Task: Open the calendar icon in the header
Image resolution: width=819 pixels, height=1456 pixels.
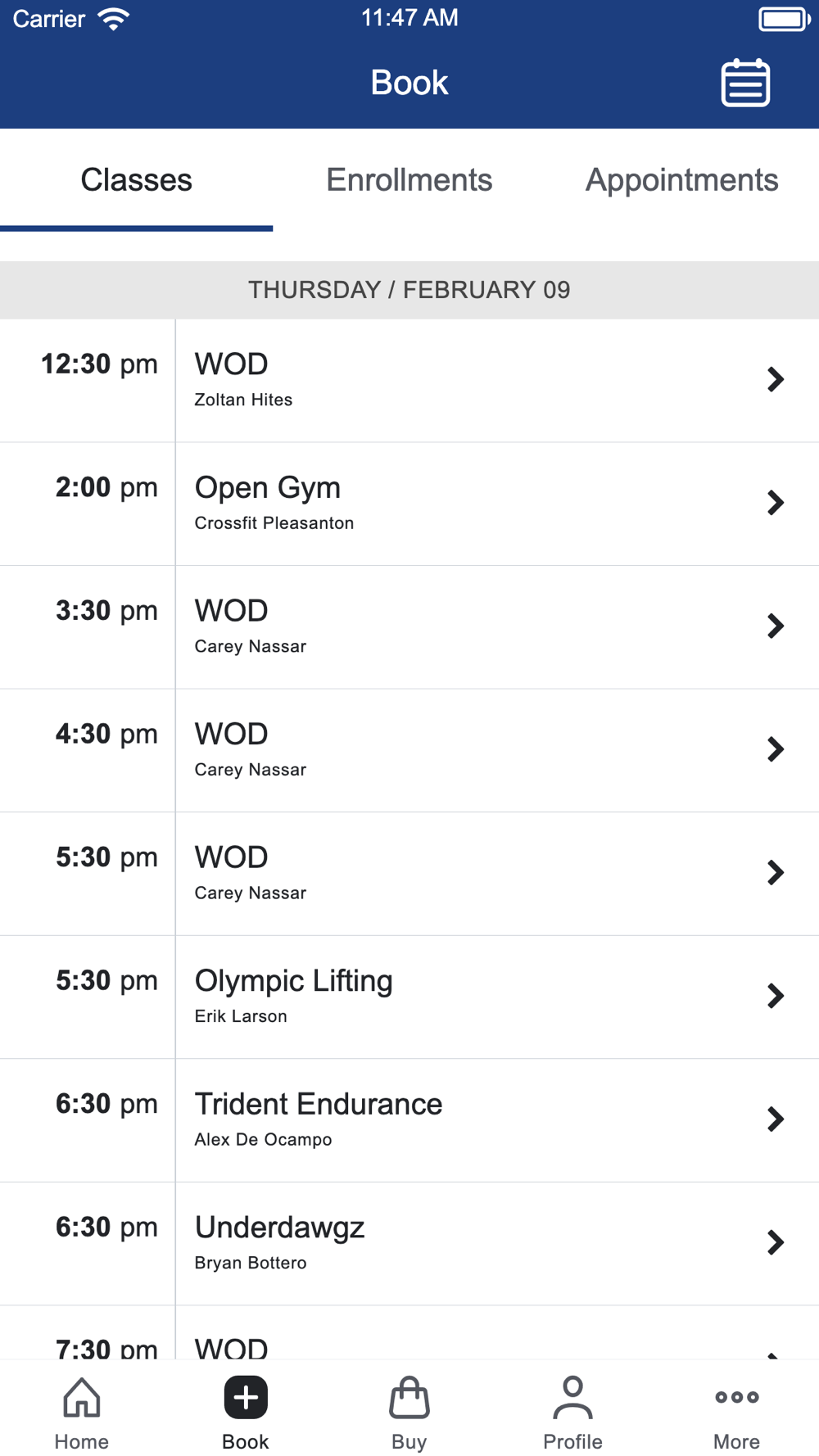Action: (745, 83)
